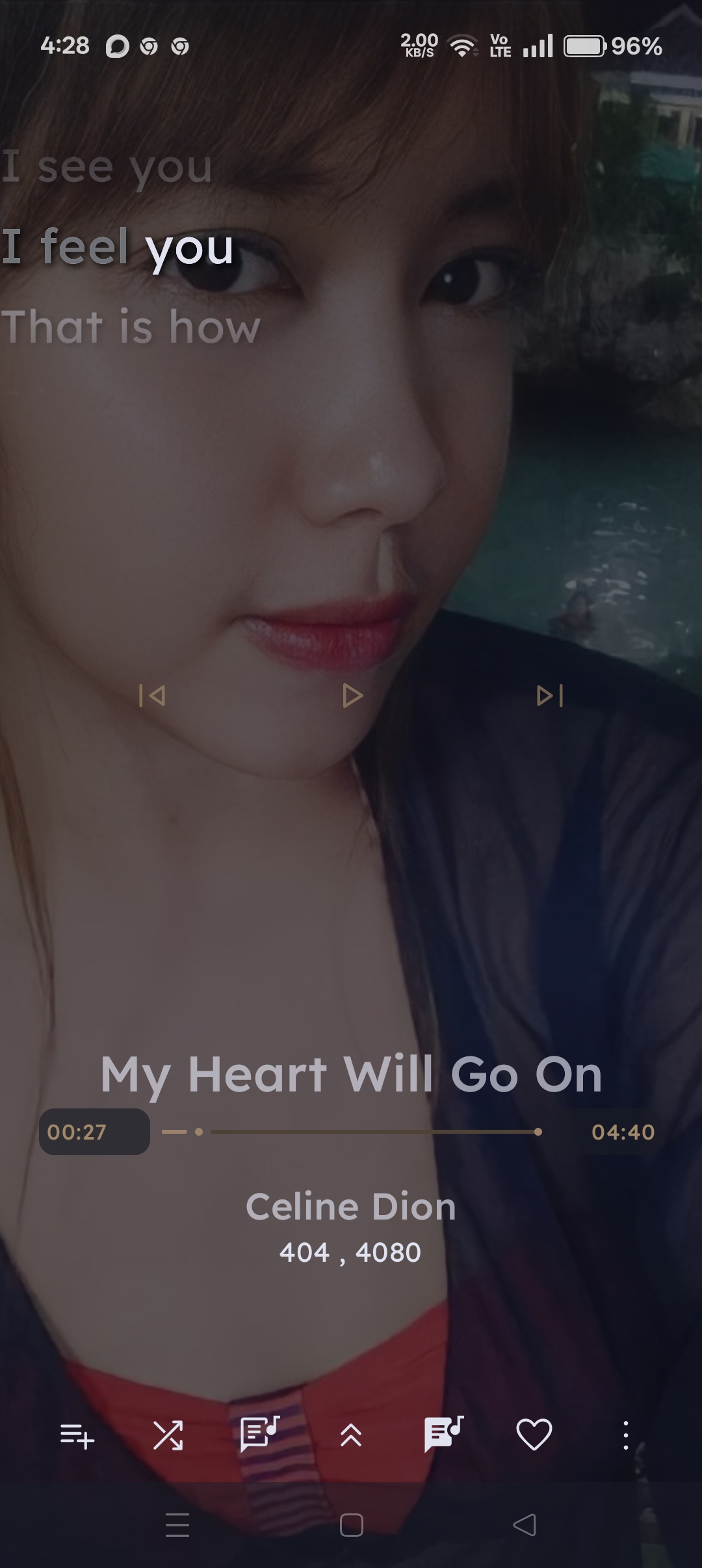The width and height of the screenshot is (702, 1568).
Task: Play the paused song
Action: 352,696
